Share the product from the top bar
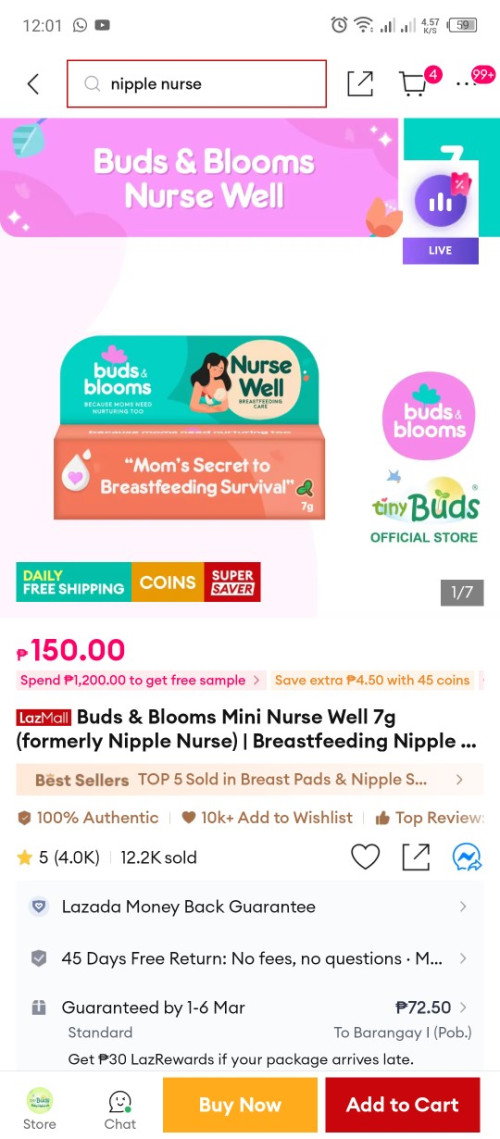The width and height of the screenshot is (500, 1139). [360, 84]
